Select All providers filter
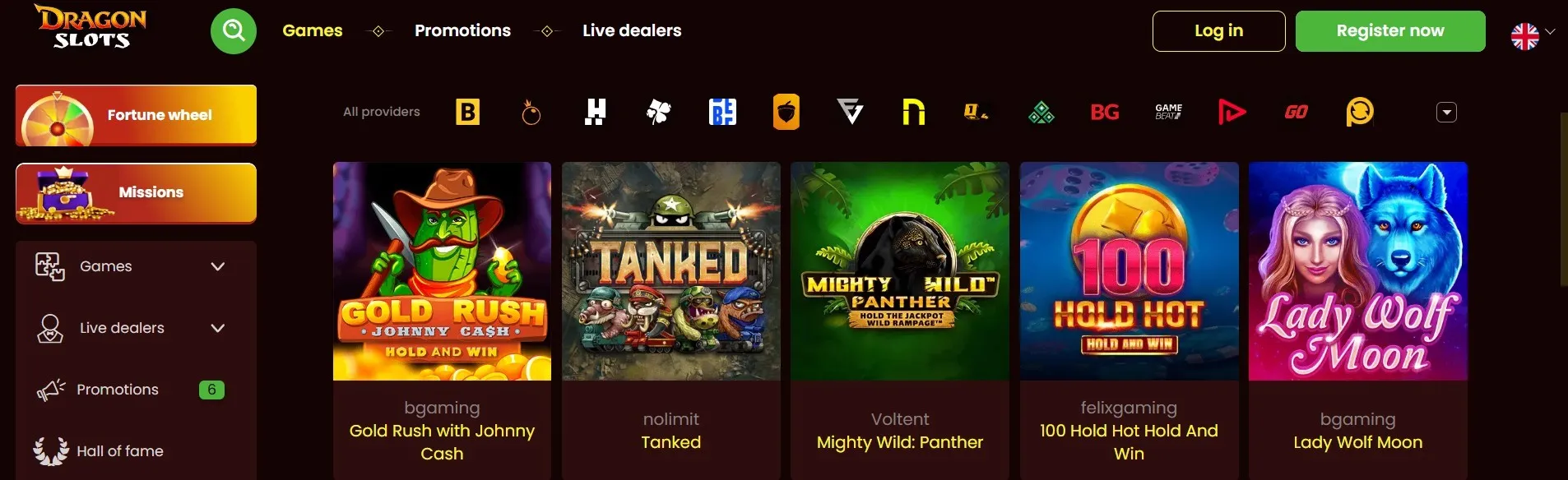Viewport: 1568px width, 480px height. point(381,112)
